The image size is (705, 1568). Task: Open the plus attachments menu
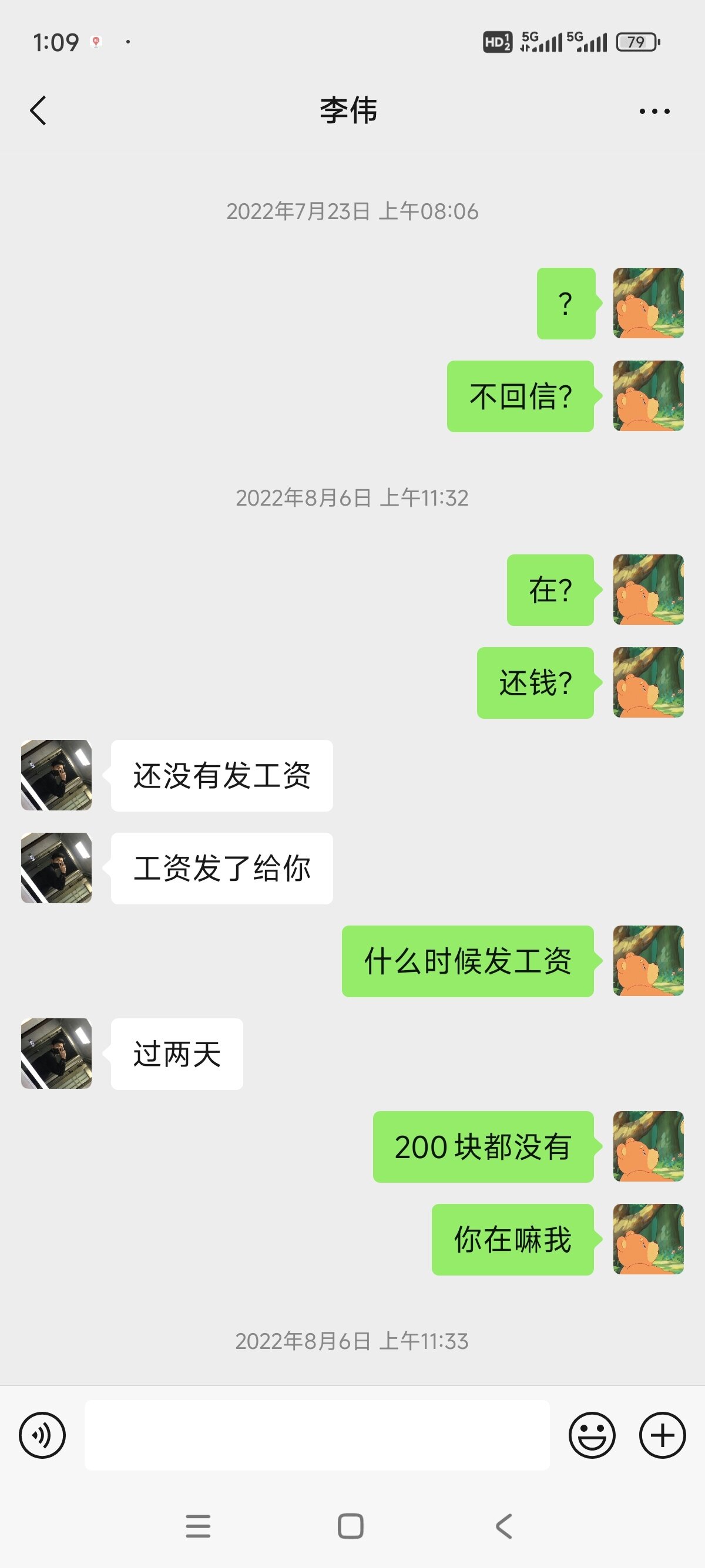coord(662,1435)
